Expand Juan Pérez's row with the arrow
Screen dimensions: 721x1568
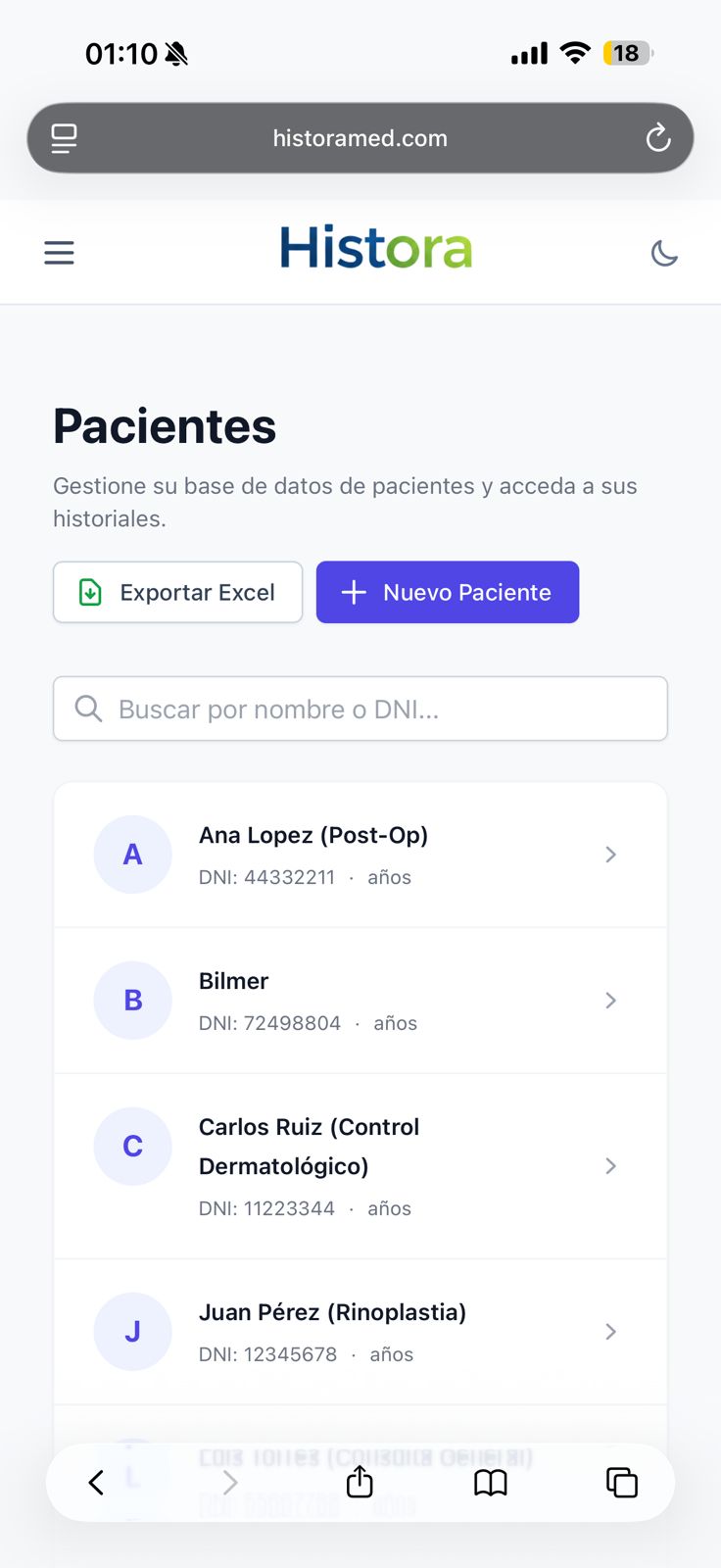(x=610, y=1332)
